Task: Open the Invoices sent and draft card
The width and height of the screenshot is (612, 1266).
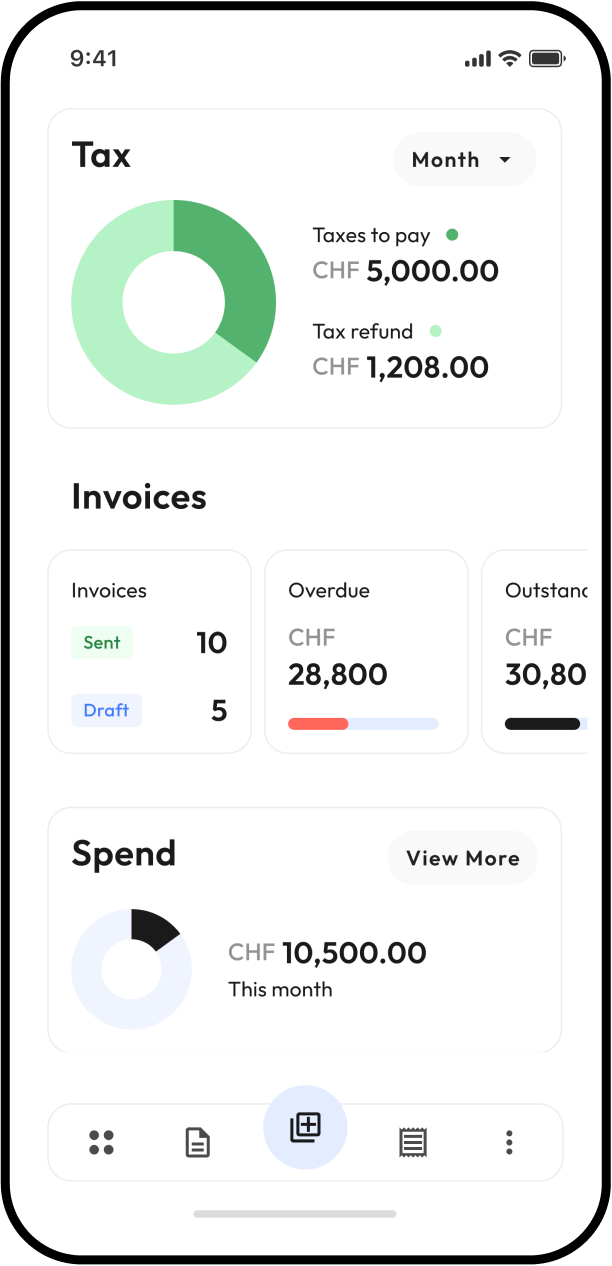Action: click(x=149, y=651)
